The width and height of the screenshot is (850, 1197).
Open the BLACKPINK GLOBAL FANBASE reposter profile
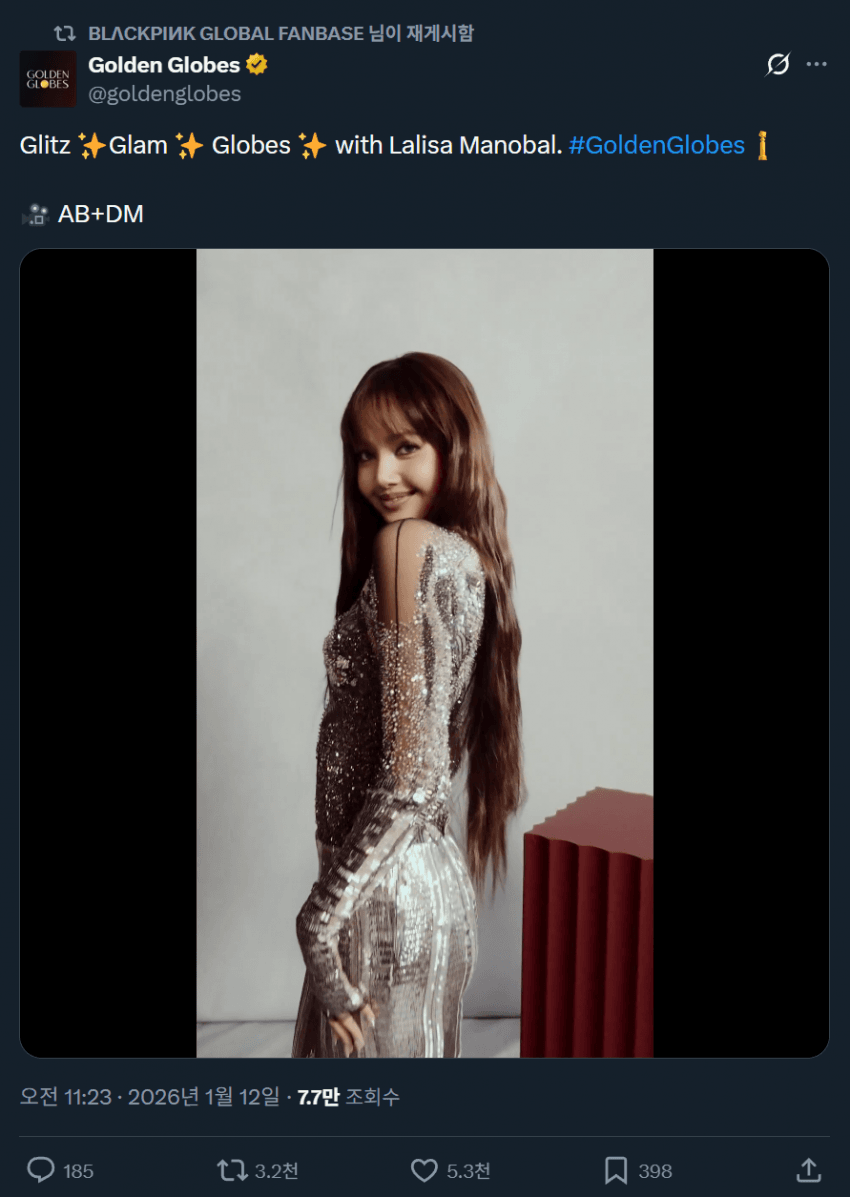(x=225, y=33)
